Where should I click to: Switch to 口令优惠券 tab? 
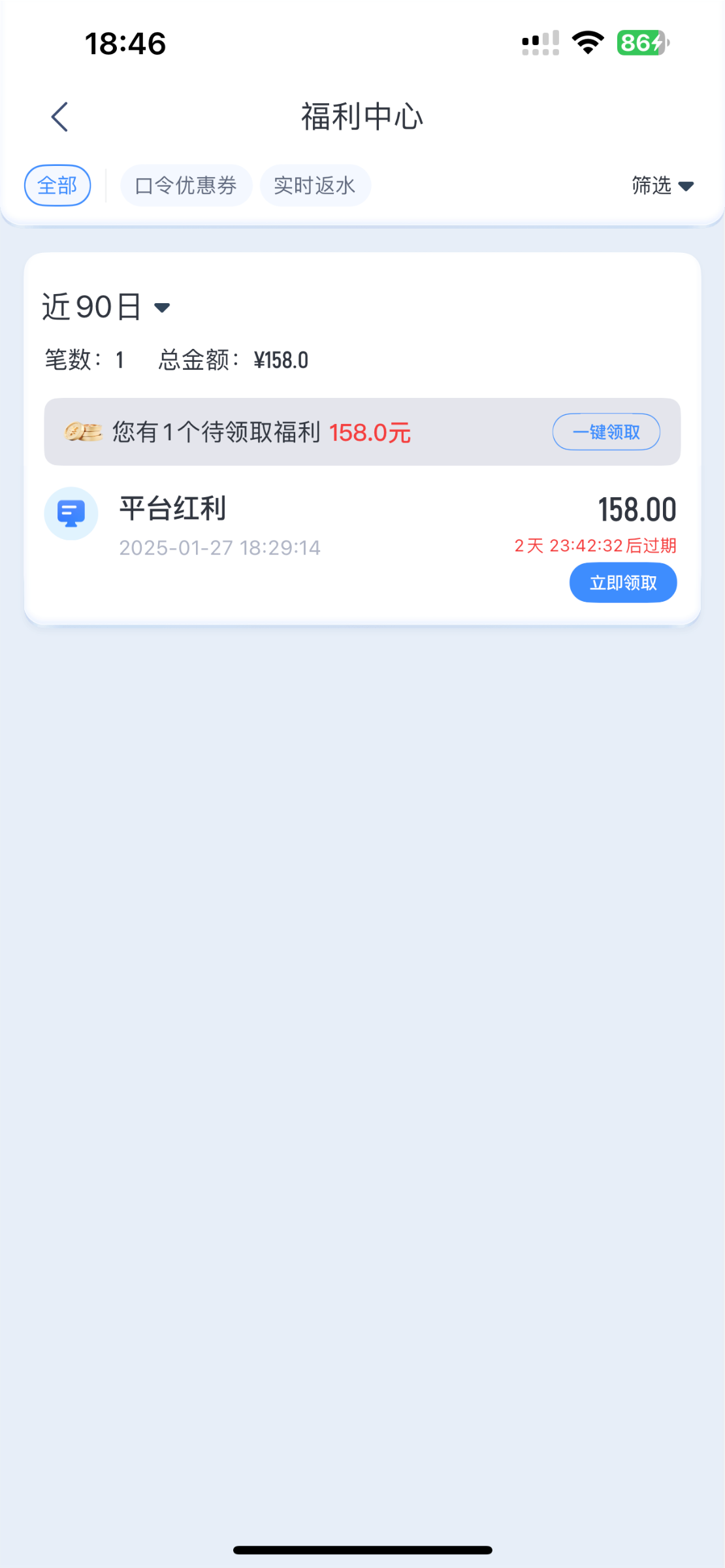click(186, 186)
